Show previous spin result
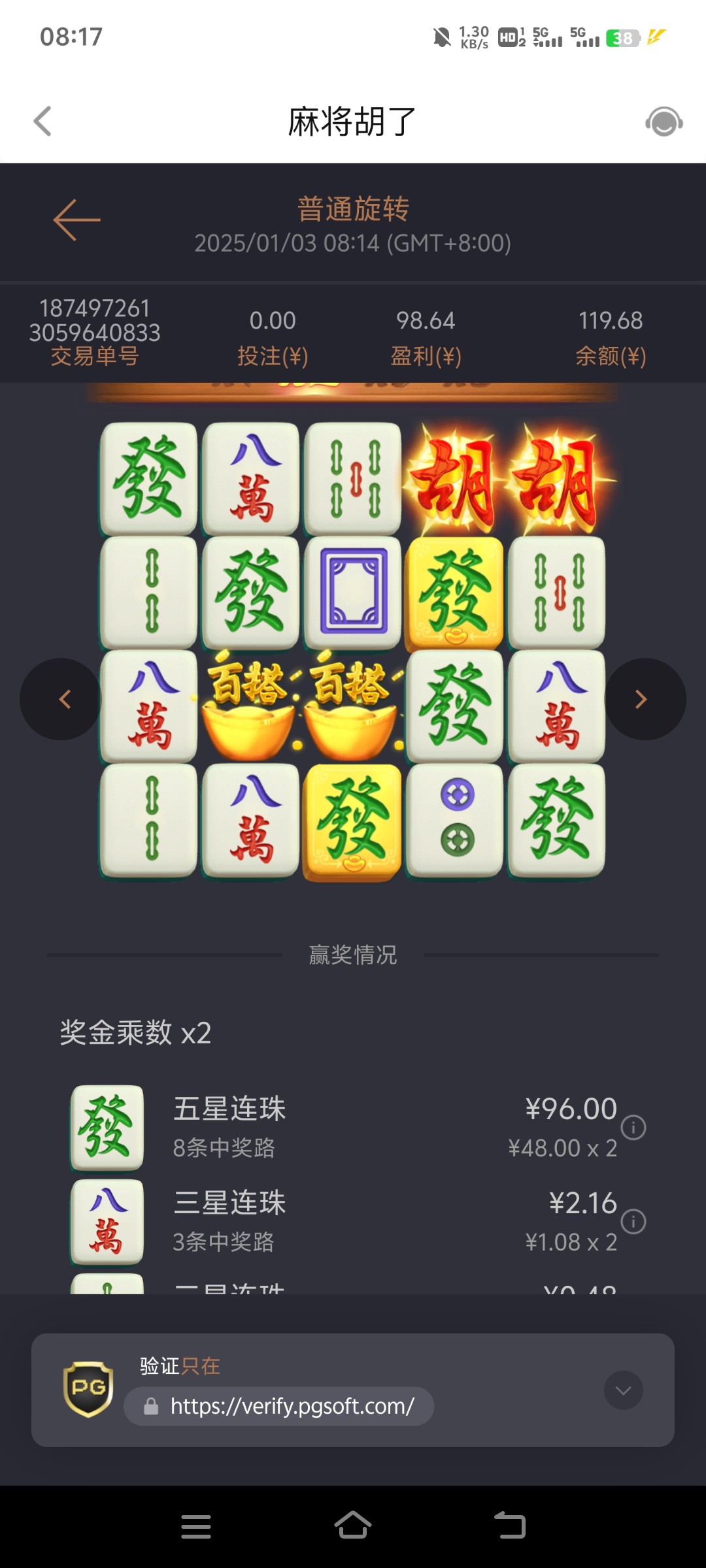706x1568 pixels. point(62,699)
